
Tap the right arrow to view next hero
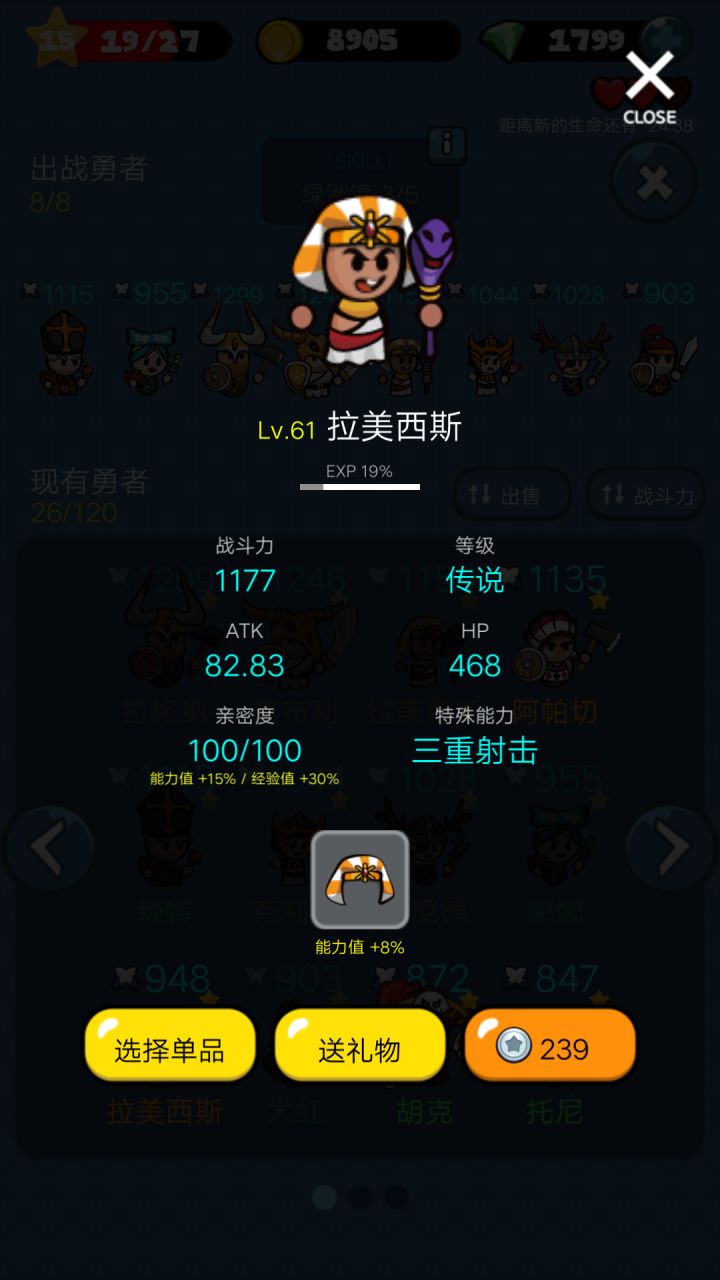(x=670, y=848)
